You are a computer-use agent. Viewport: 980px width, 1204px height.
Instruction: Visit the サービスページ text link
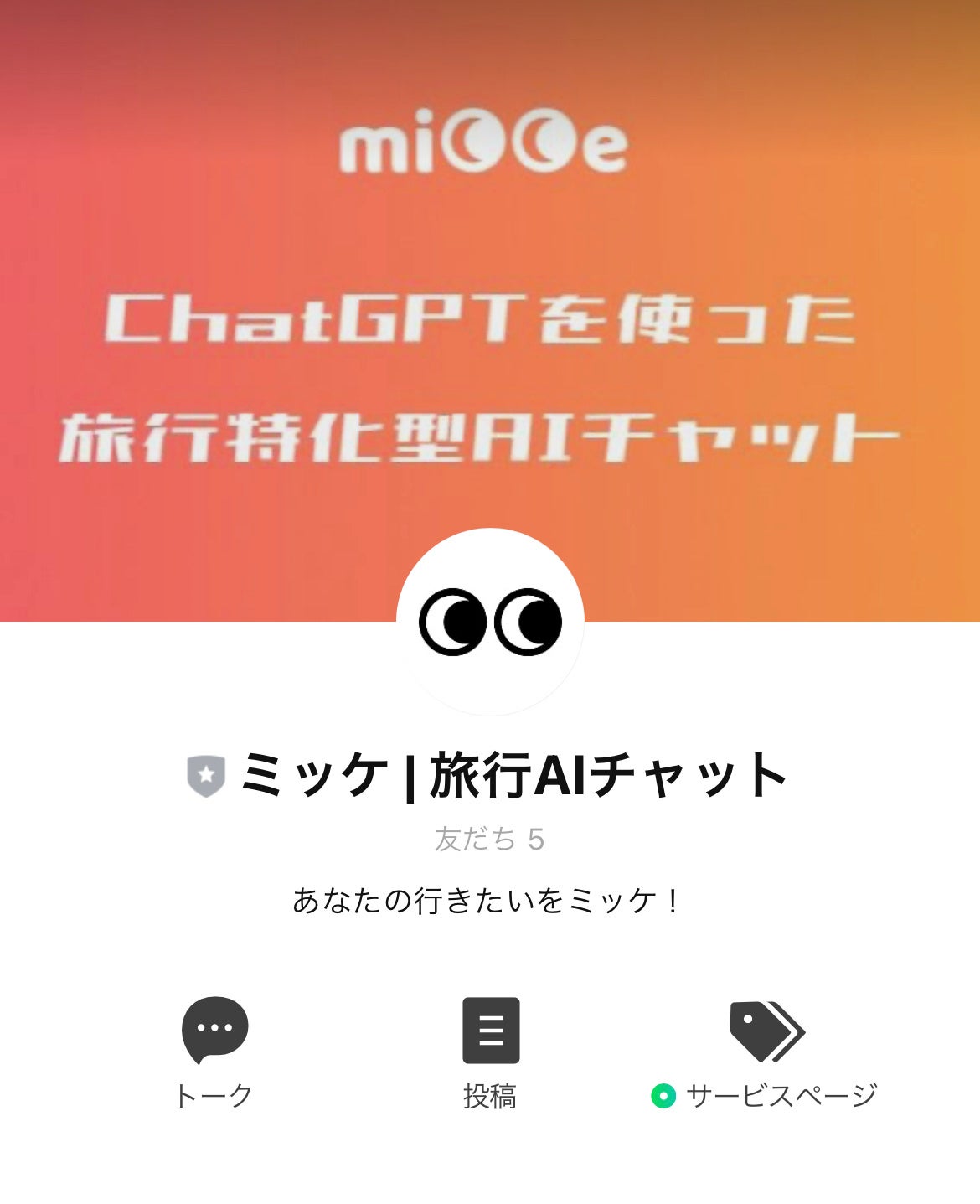(x=779, y=1093)
